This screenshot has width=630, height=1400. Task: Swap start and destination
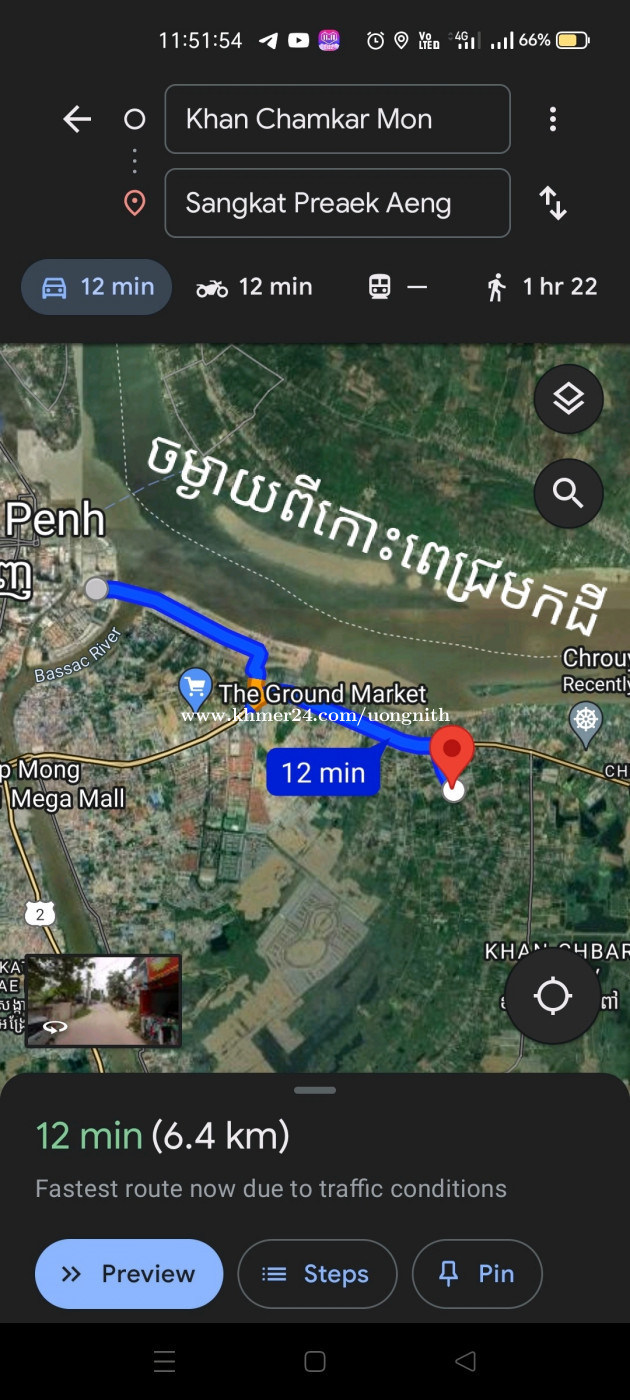[x=553, y=203]
